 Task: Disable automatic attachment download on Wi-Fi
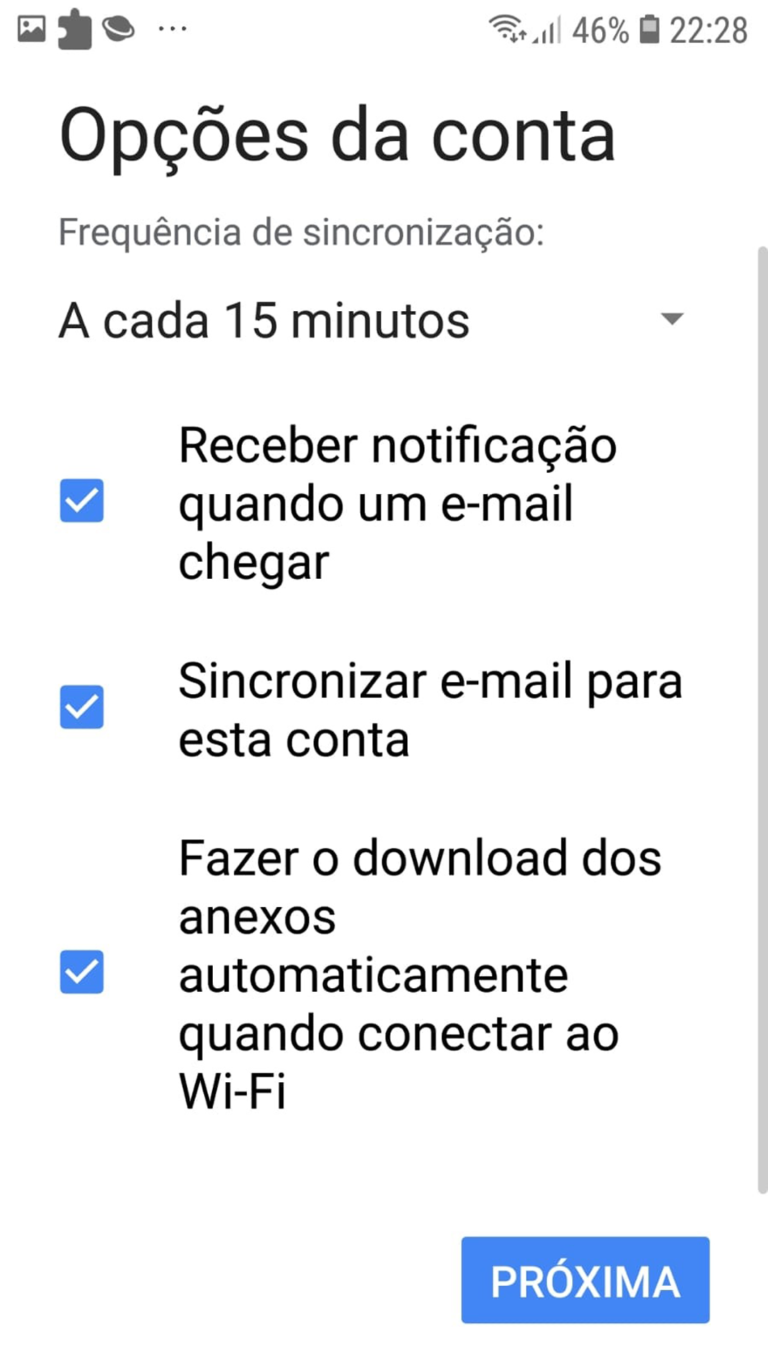click(82, 972)
